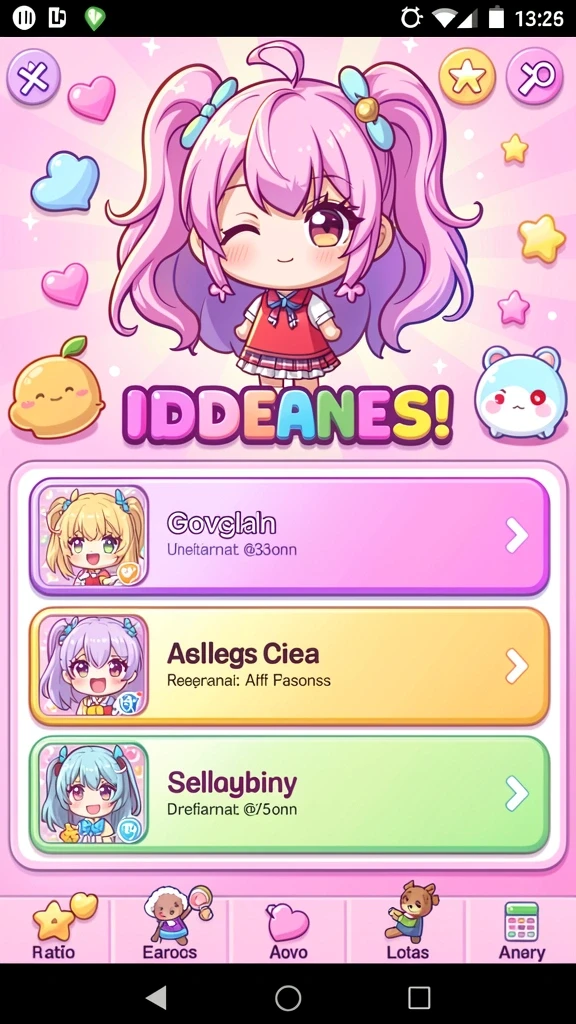
Task: Switch to the Aovo tab
Action: point(288,929)
